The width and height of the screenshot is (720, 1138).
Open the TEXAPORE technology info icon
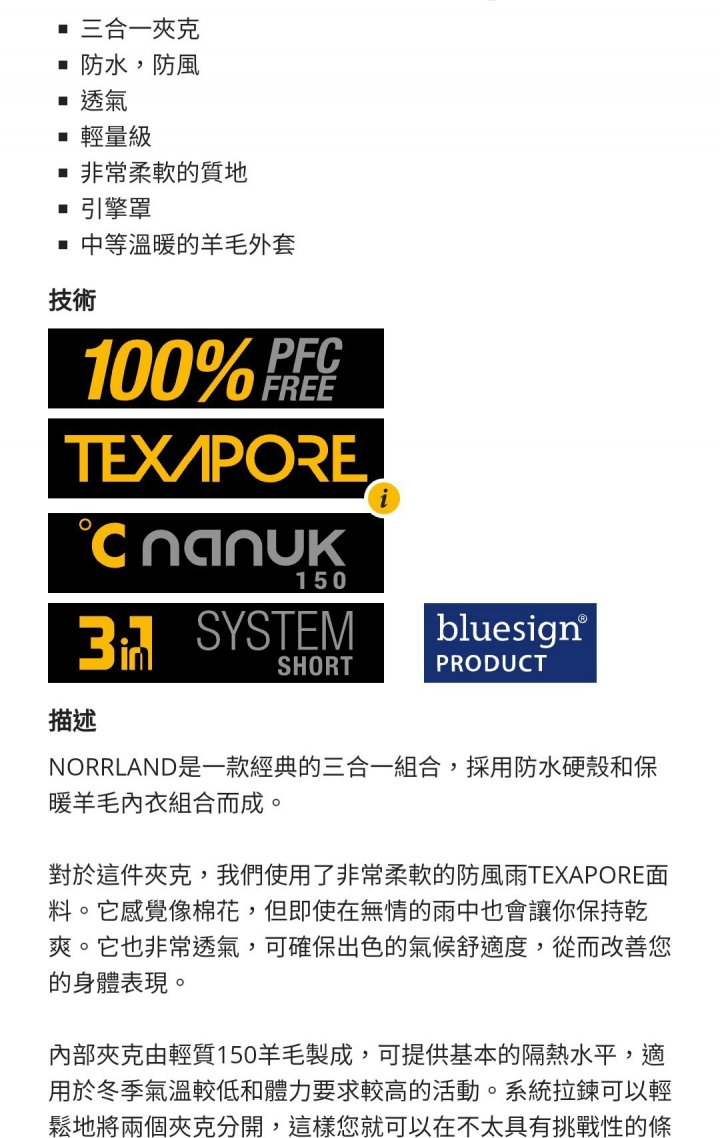pyautogui.click(x=383, y=497)
